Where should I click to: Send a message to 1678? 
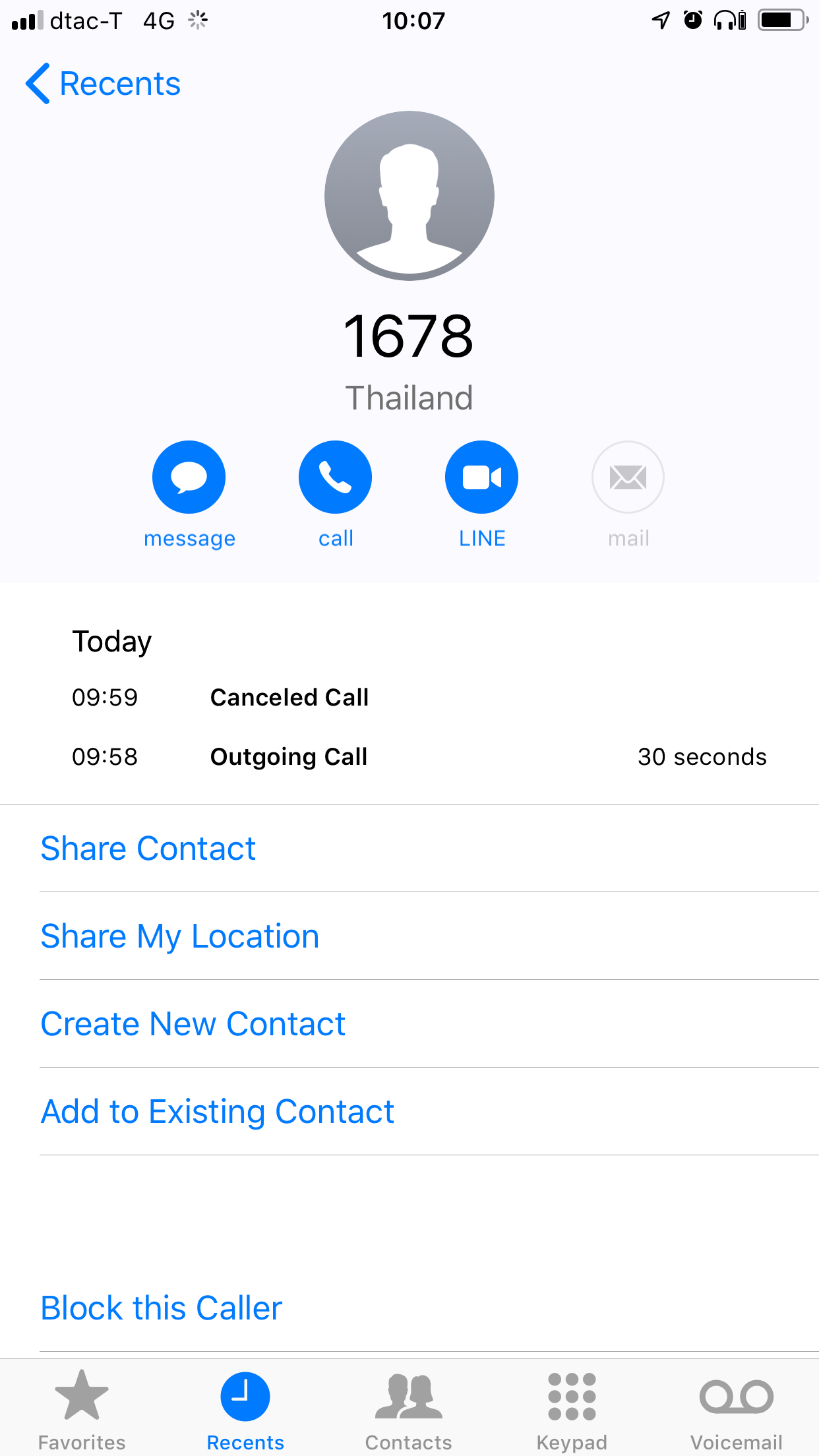click(189, 477)
